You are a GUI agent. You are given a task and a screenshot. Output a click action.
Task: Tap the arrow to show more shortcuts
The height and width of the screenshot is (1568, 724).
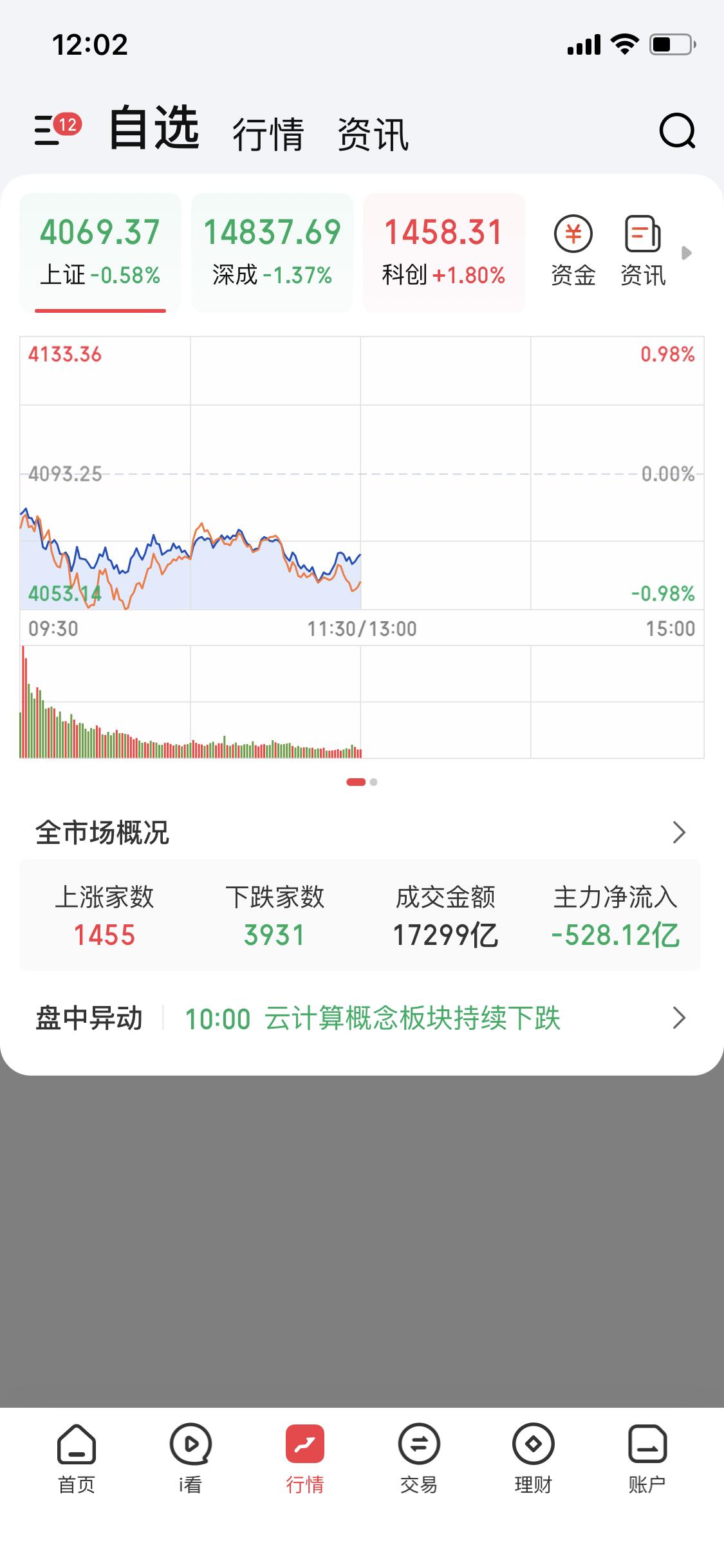pos(687,252)
